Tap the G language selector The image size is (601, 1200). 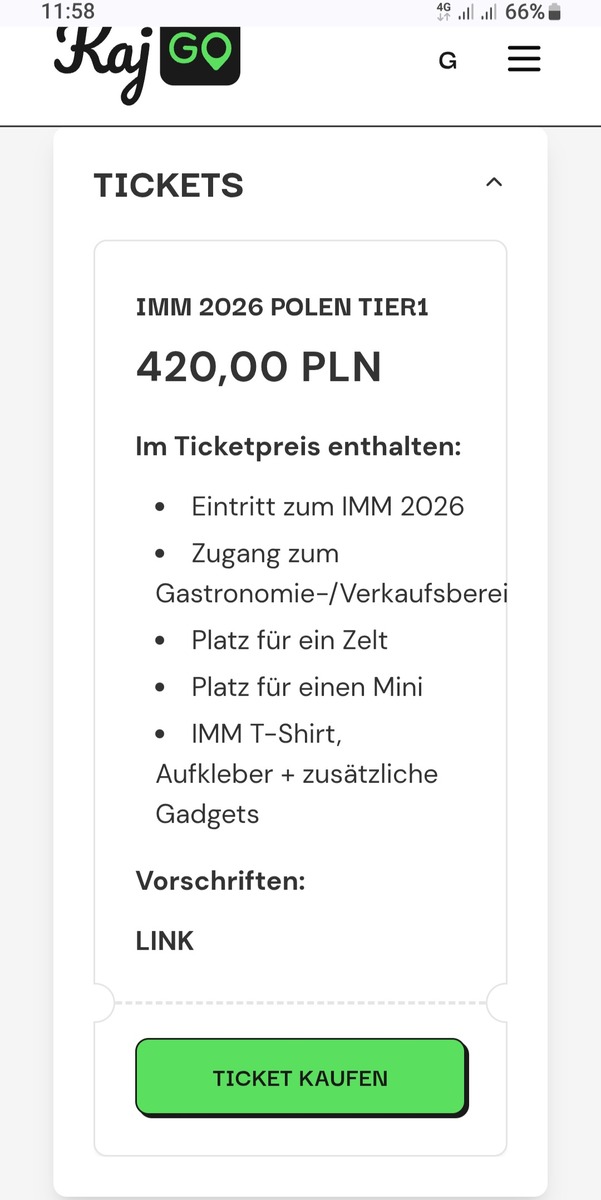(x=448, y=61)
